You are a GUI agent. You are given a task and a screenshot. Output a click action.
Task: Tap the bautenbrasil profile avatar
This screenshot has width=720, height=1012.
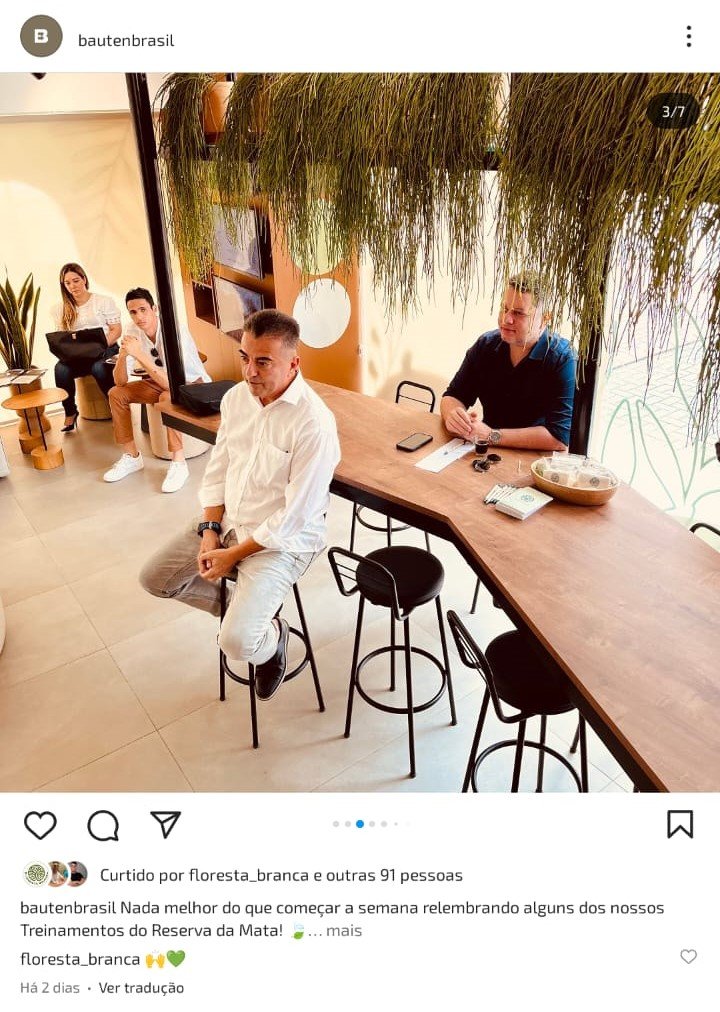click(41, 37)
